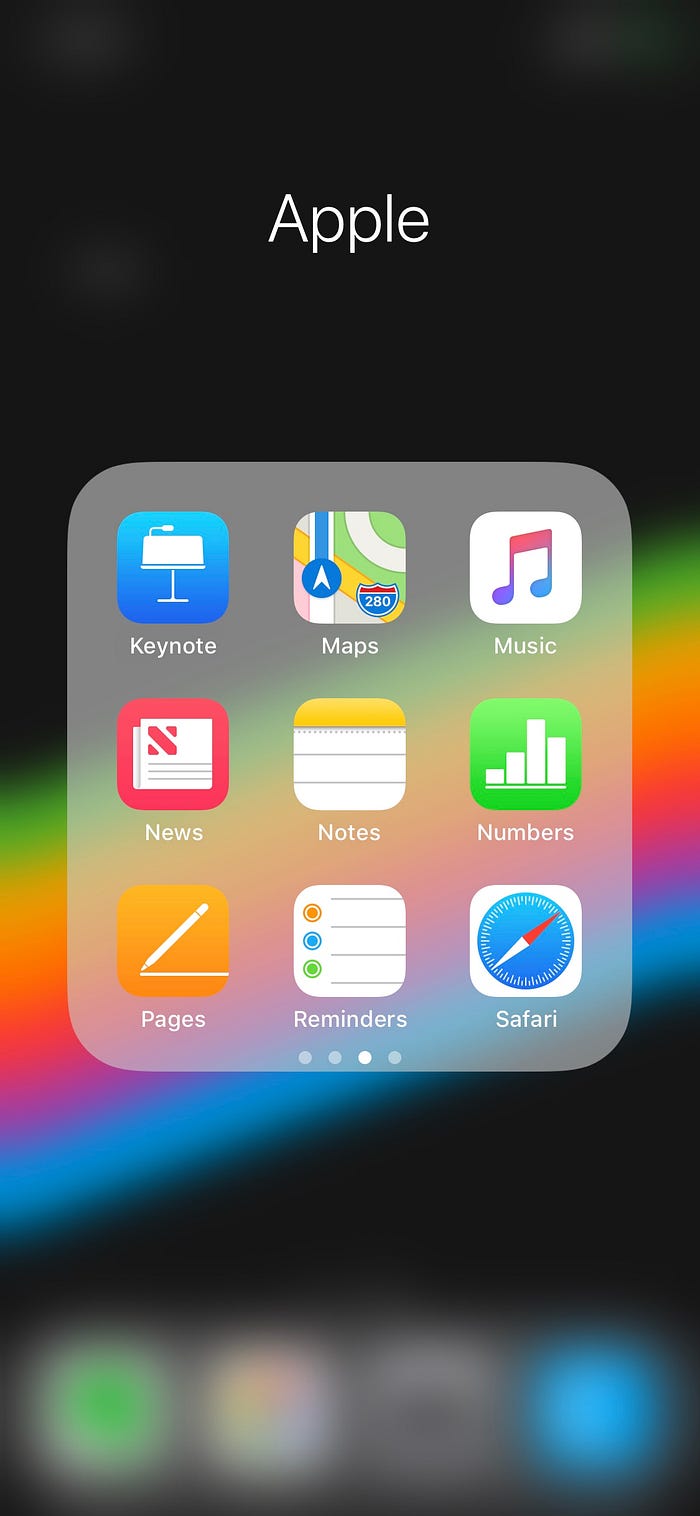
Task: Open Safari browser
Action: tap(525, 941)
